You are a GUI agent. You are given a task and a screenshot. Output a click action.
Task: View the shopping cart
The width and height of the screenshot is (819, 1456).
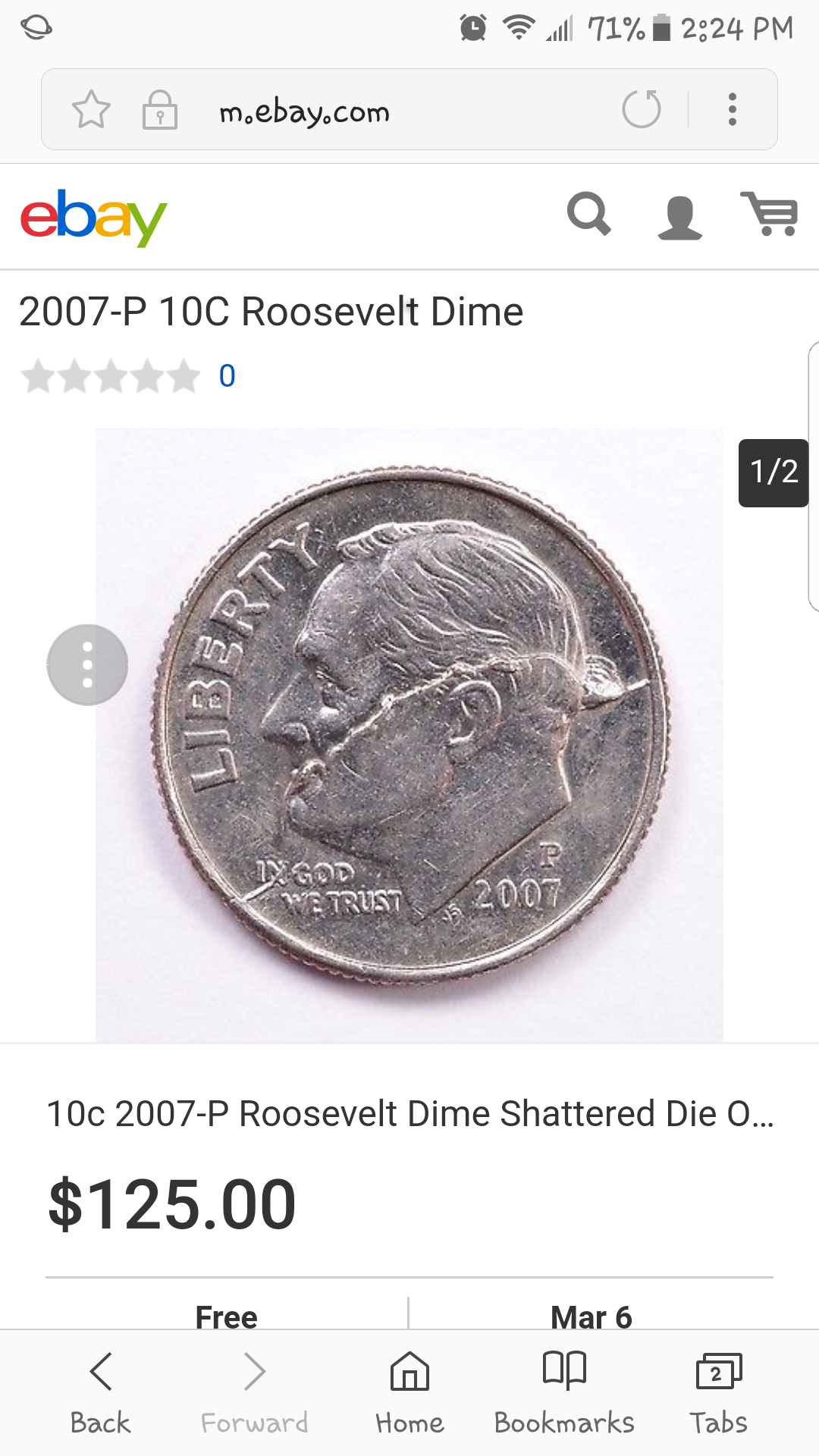(x=769, y=215)
